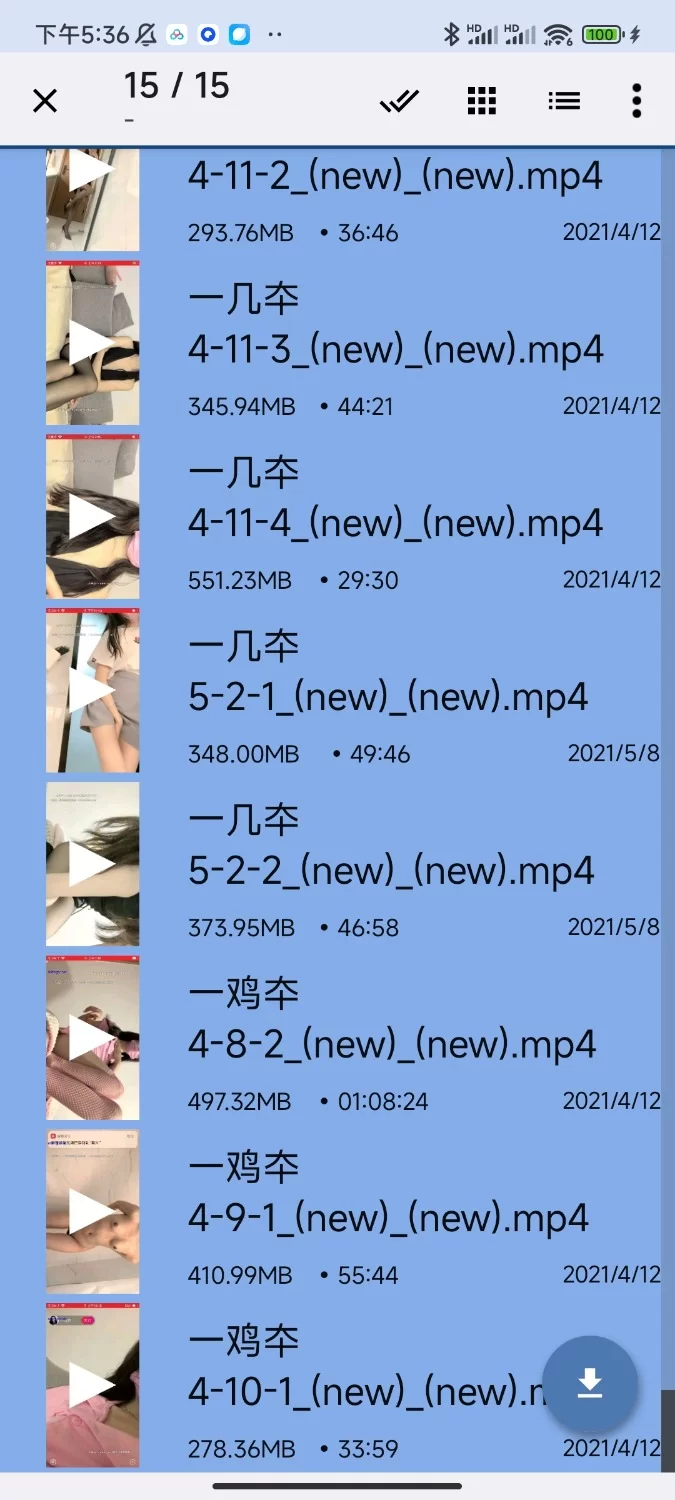Select all files with double-check icon
Image resolution: width=675 pixels, height=1500 pixels.
click(399, 100)
